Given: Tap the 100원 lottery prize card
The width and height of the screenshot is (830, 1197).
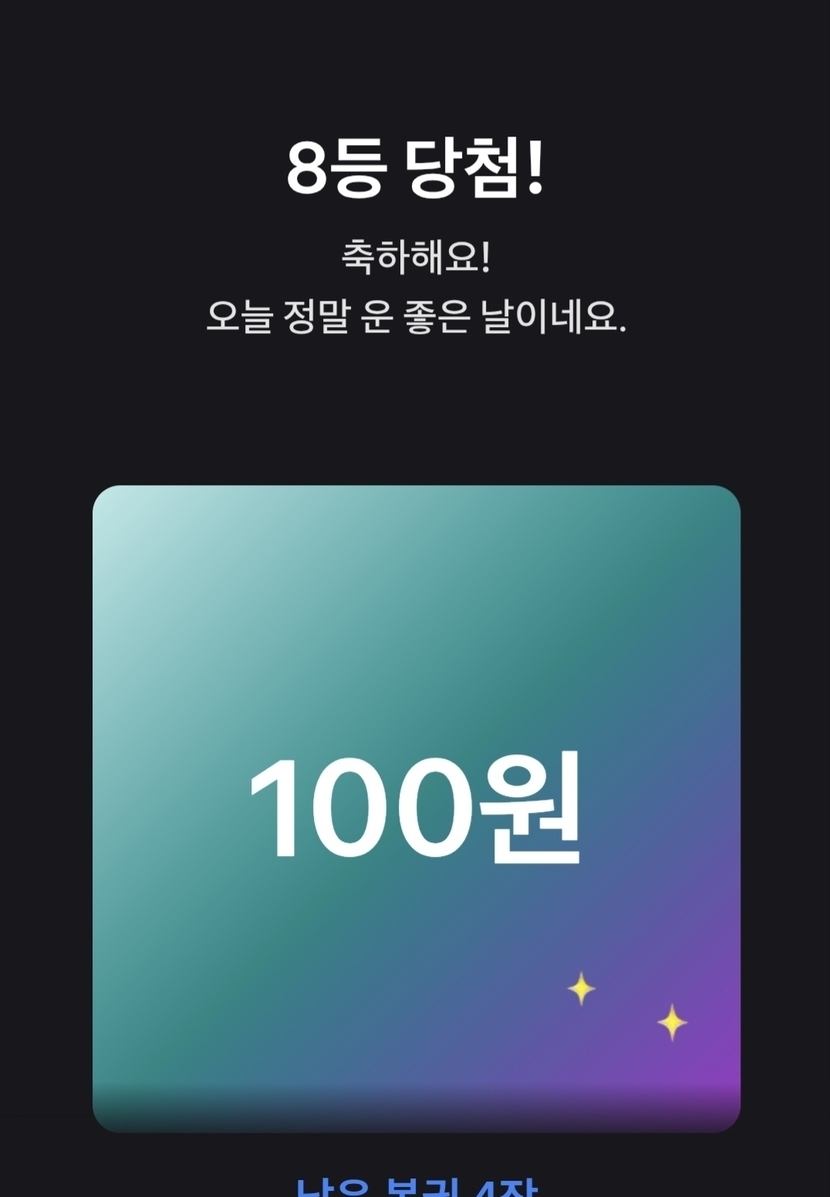Looking at the screenshot, I should point(416,808).
